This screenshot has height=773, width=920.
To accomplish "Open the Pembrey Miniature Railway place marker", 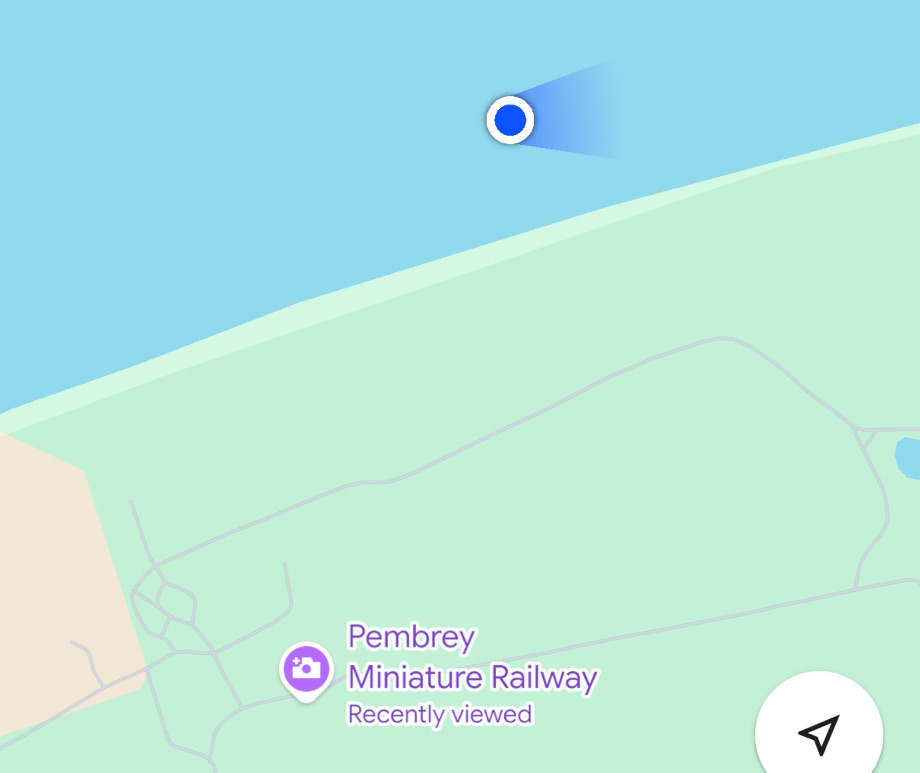I will tap(307, 669).
